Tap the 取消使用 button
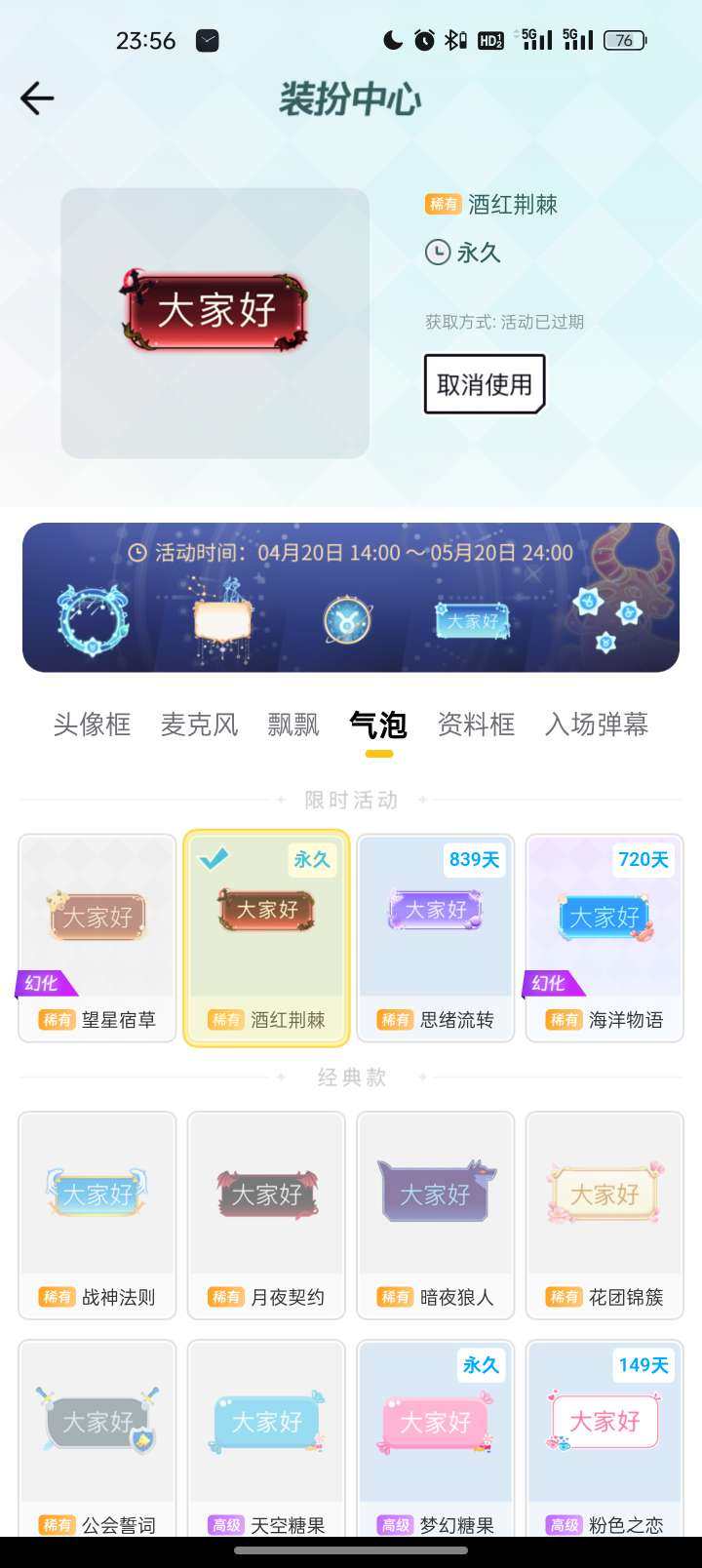The image size is (702, 1568). coord(484,384)
